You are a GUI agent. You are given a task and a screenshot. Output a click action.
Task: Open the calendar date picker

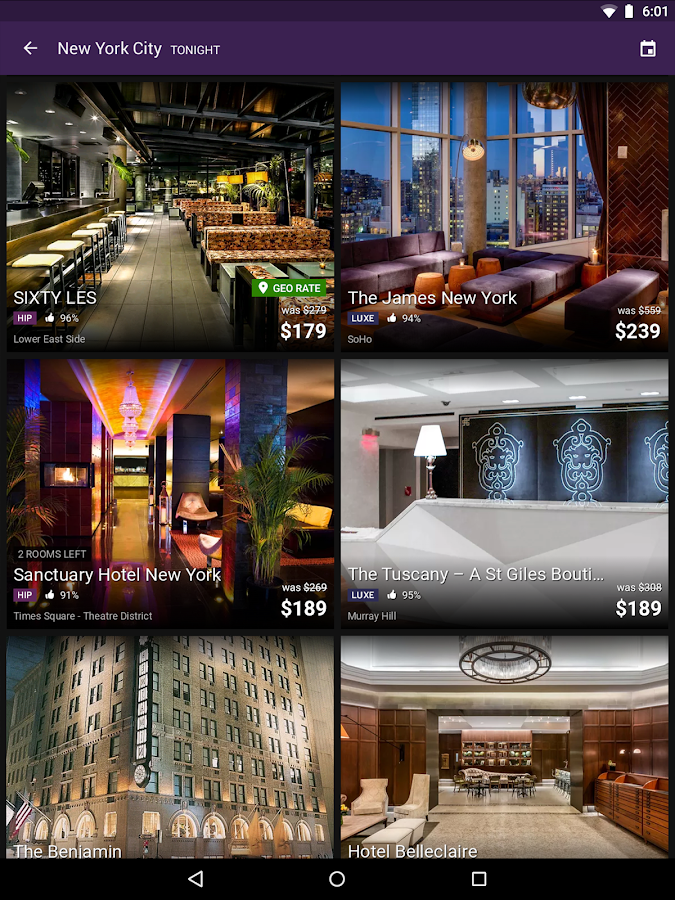[x=648, y=48]
